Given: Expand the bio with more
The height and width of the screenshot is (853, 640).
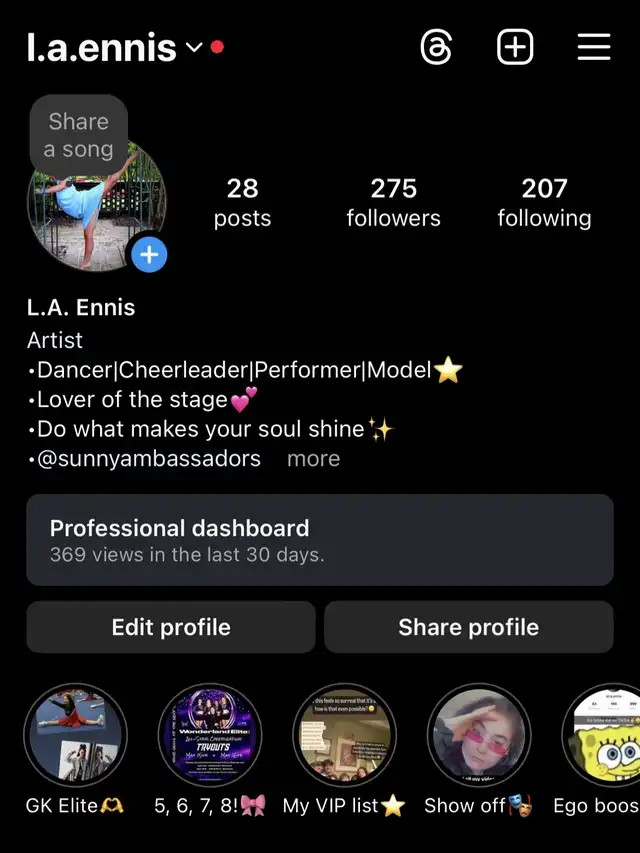Looking at the screenshot, I should coord(313,459).
